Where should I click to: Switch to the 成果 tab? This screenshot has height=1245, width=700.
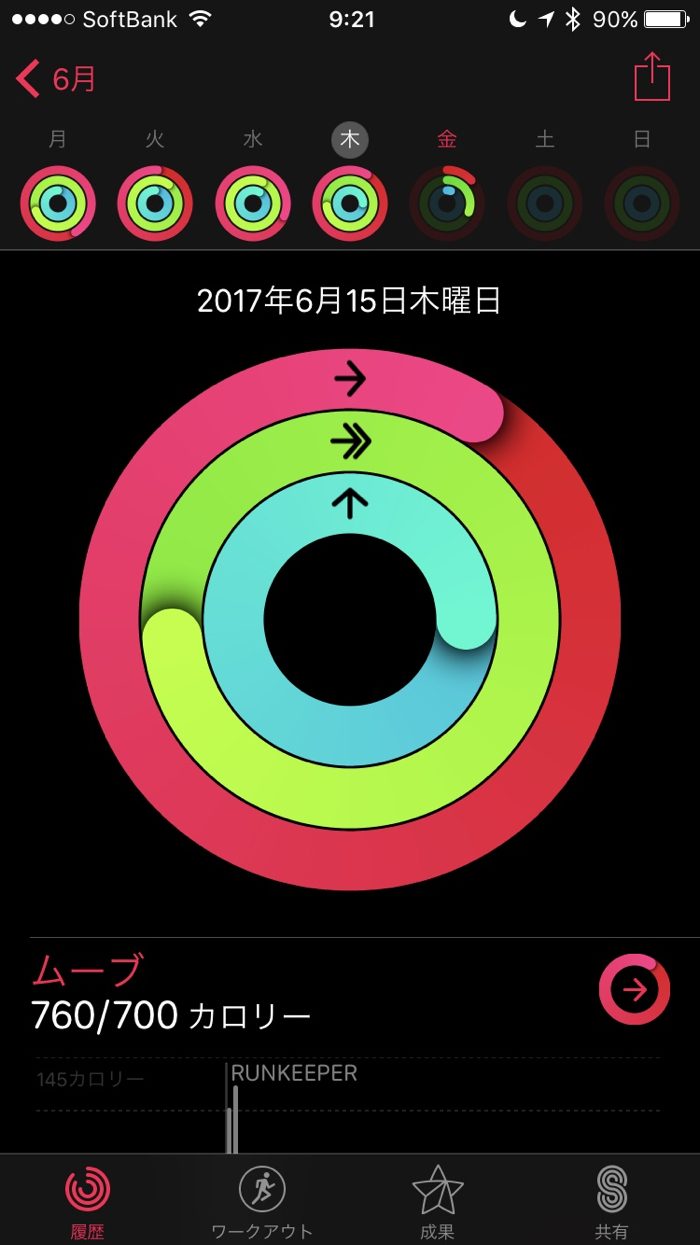click(x=437, y=1200)
